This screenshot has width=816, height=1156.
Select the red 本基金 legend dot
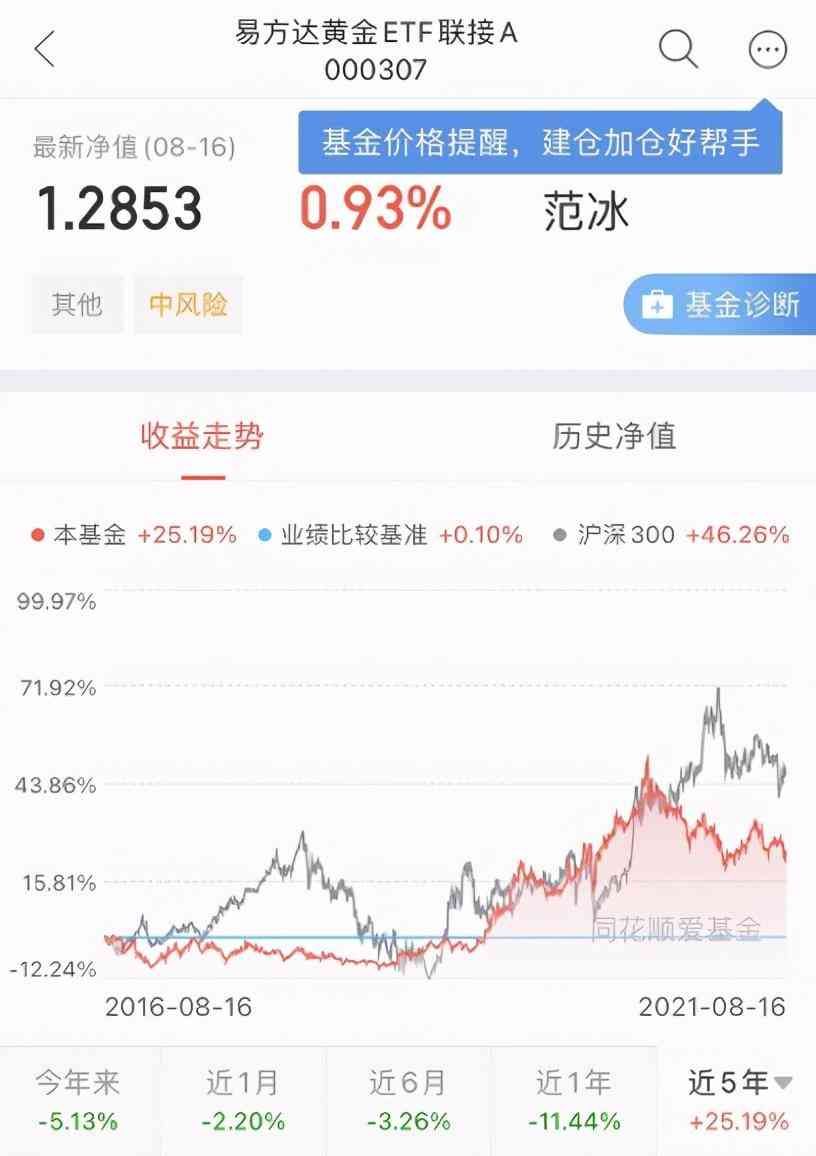click(x=37, y=536)
